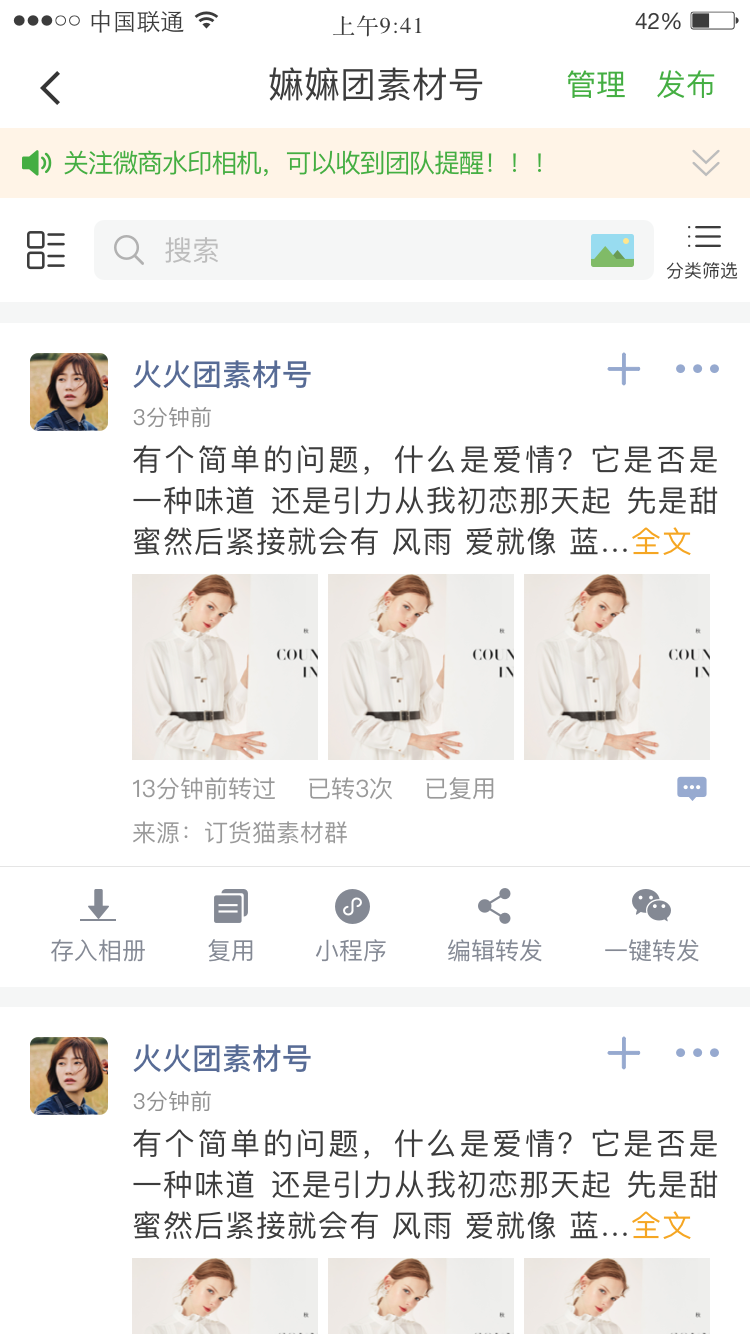Open 管理 in the header
The height and width of the screenshot is (1334, 750).
[596, 85]
